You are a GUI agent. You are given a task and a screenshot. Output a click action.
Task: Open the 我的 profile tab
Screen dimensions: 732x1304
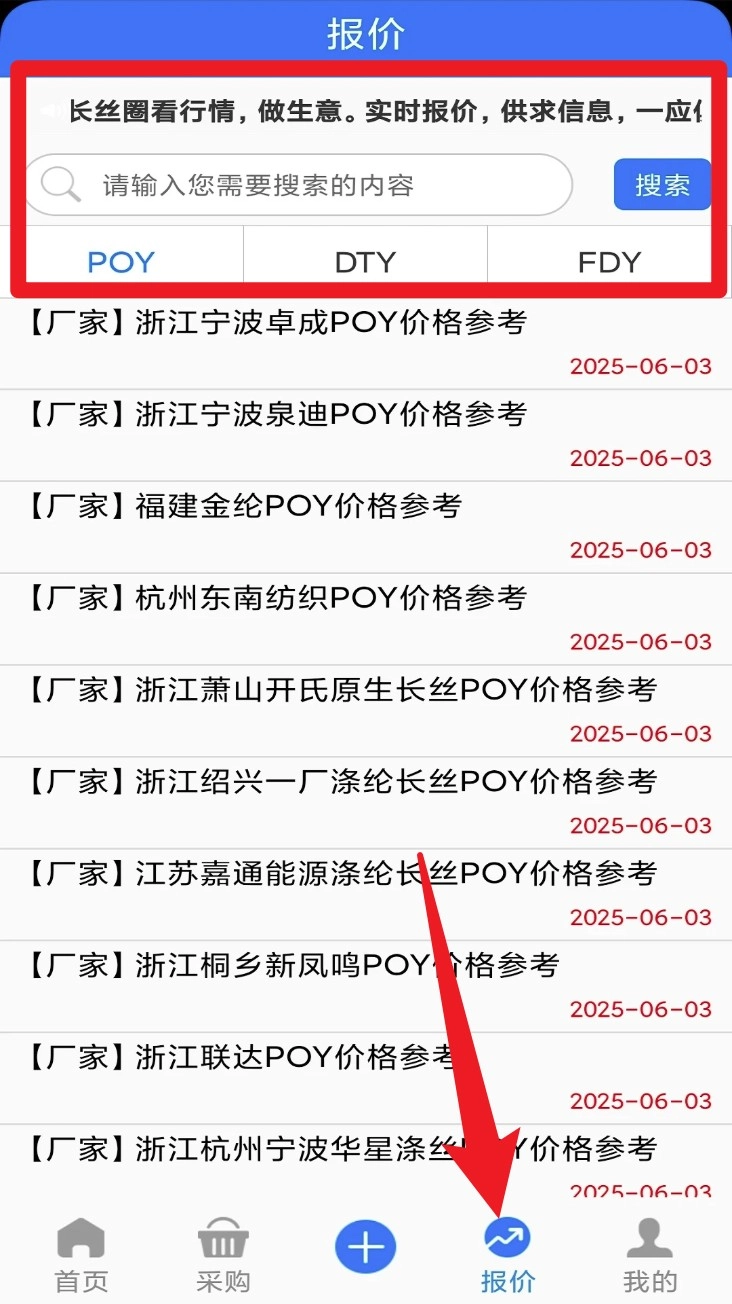click(650, 1255)
